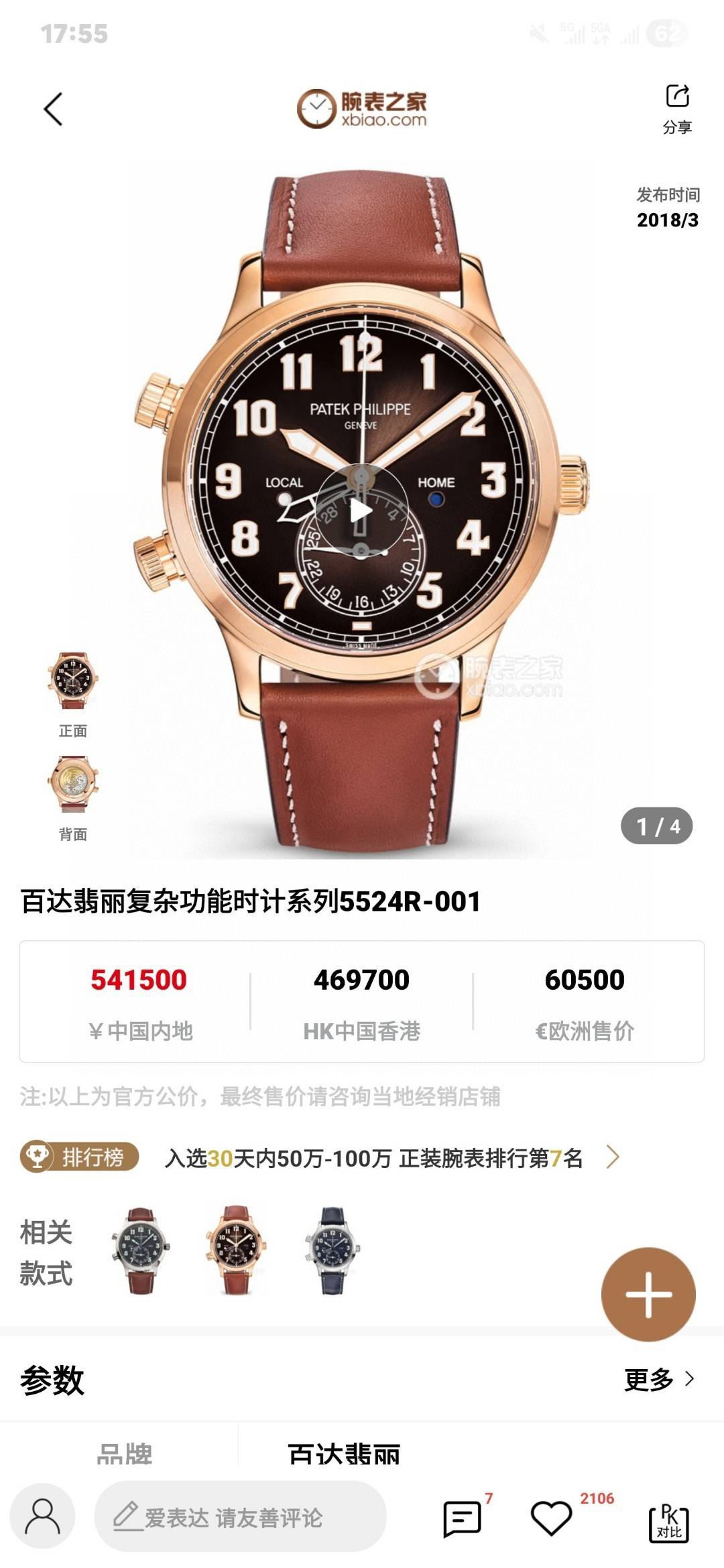Select the 正面 front view thumbnail
Screen dimensions: 724x1568
(72, 682)
